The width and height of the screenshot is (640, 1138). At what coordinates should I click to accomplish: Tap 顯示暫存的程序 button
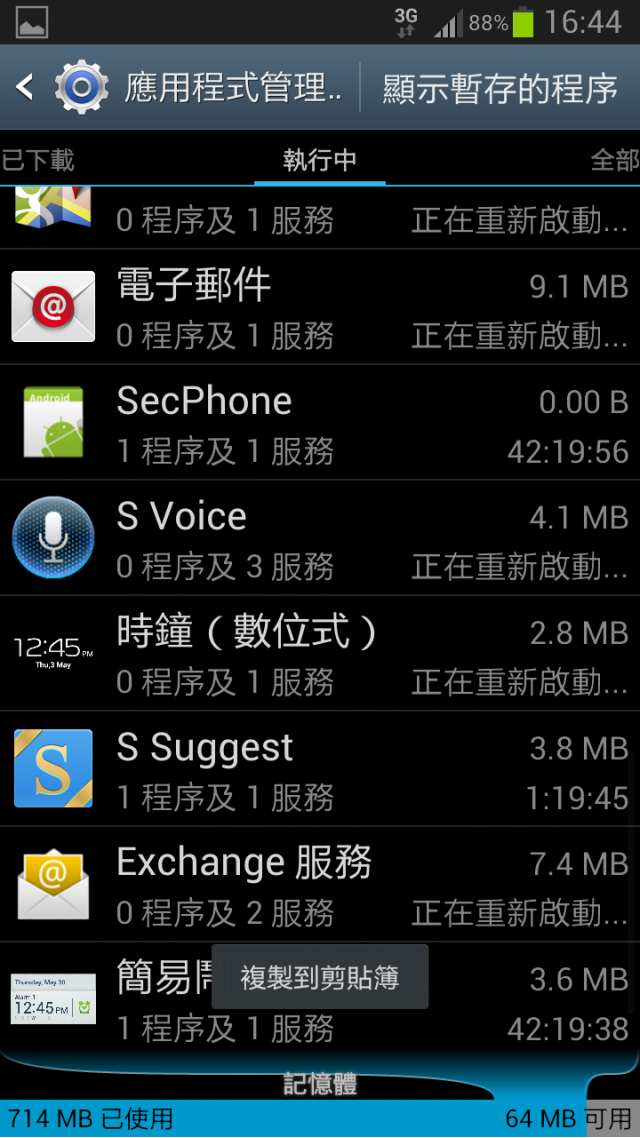pyautogui.click(x=500, y=88)
